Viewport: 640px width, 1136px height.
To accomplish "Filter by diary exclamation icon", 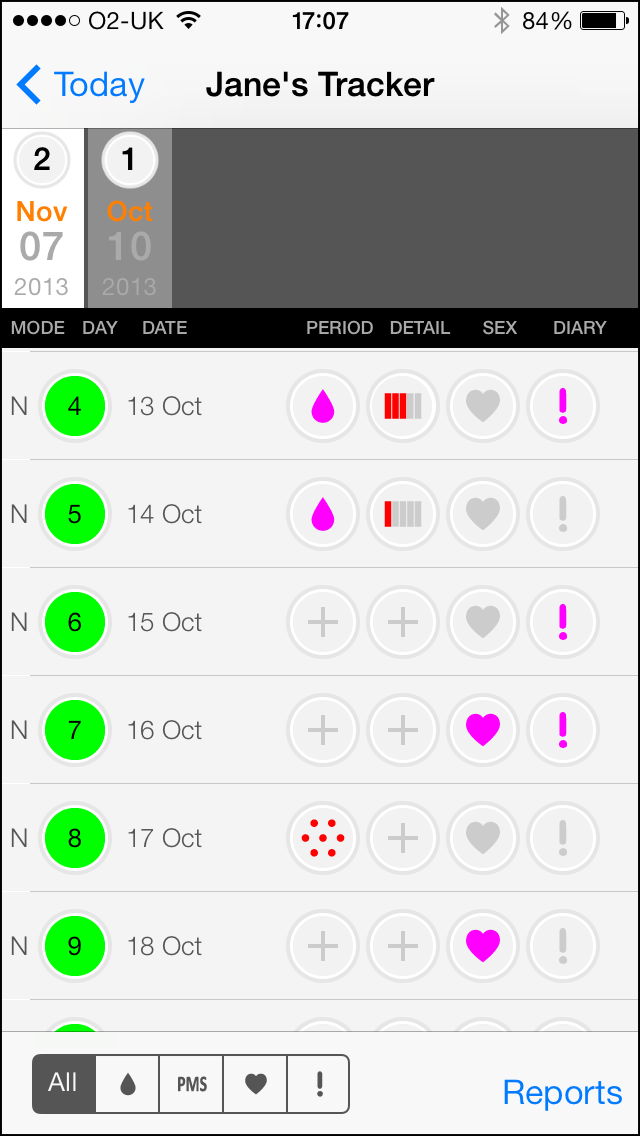I will pos(319,1083).
